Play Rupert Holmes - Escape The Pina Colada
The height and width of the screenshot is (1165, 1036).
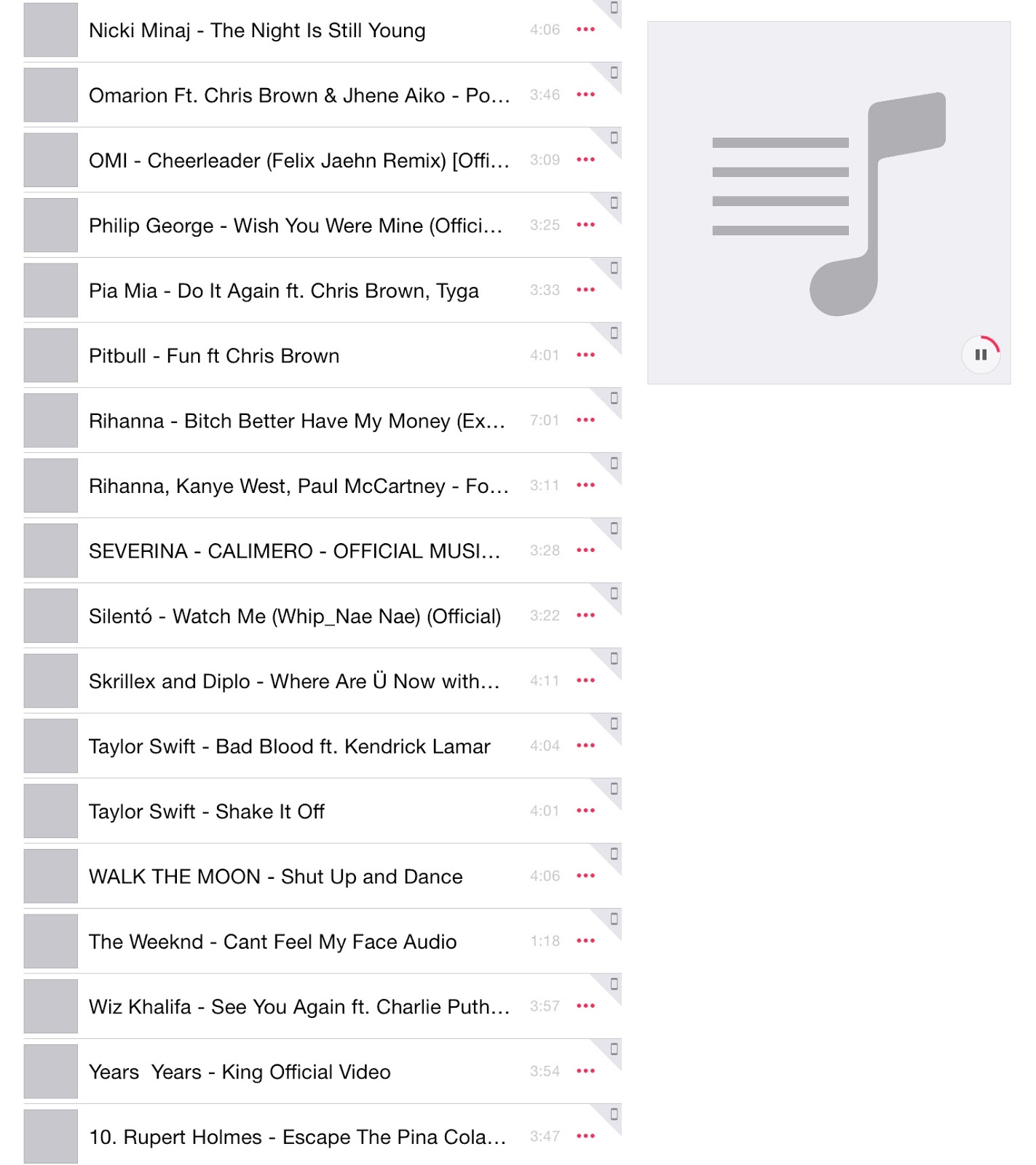(297, 1137)
